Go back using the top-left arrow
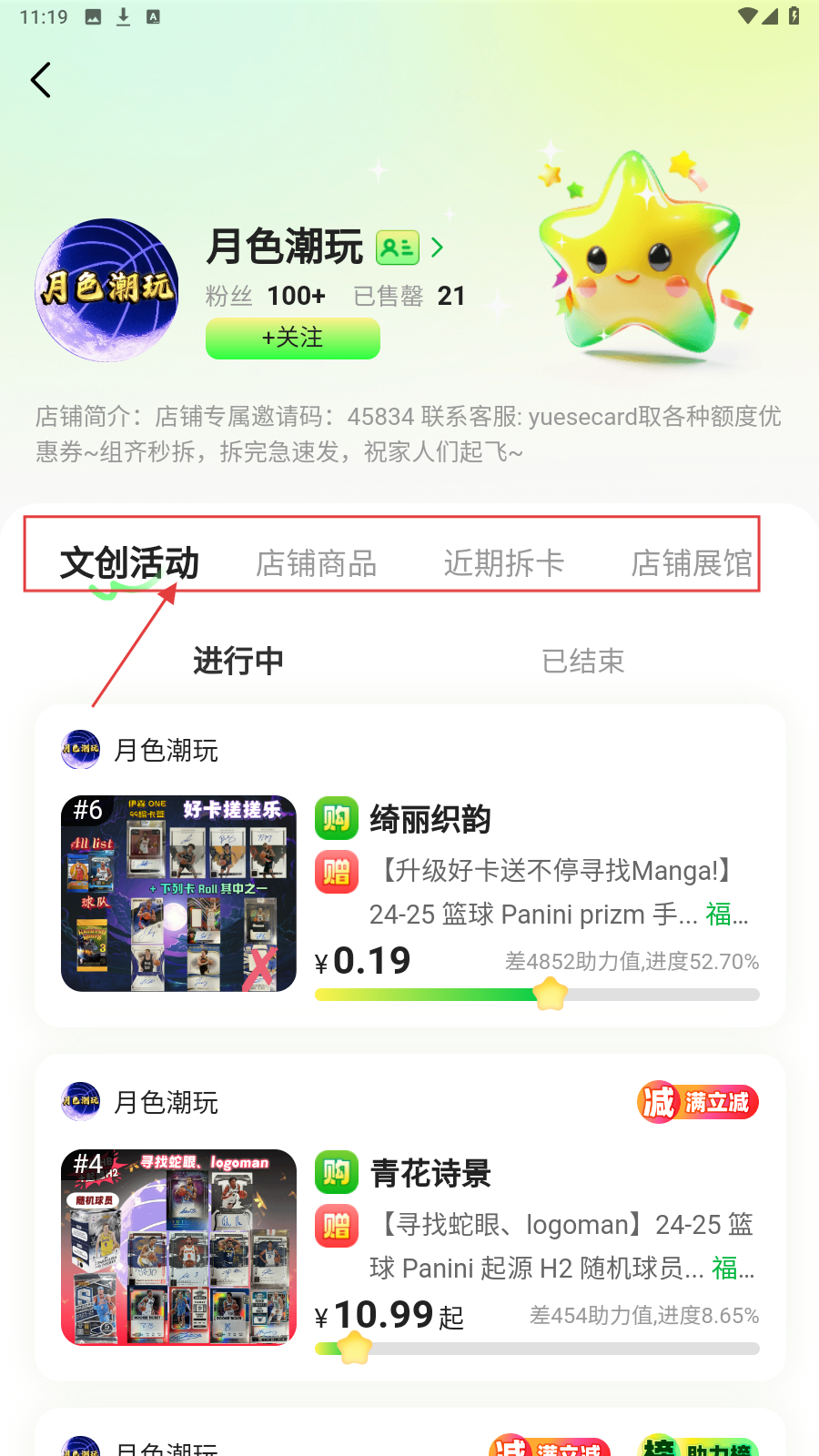This screenshot has height=1456, width=819. pyautogui.click(x=41, y=80)
